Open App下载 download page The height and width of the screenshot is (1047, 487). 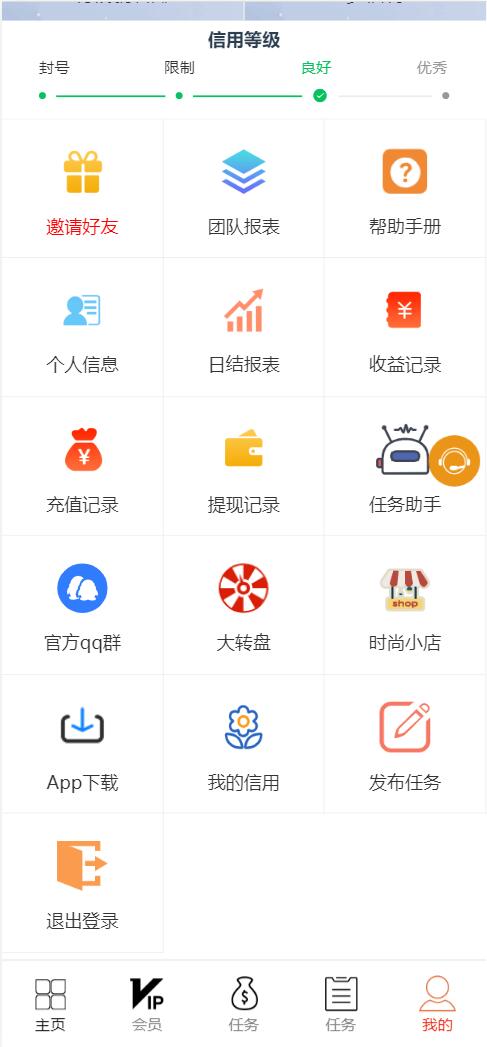click(x=82, y=745)
